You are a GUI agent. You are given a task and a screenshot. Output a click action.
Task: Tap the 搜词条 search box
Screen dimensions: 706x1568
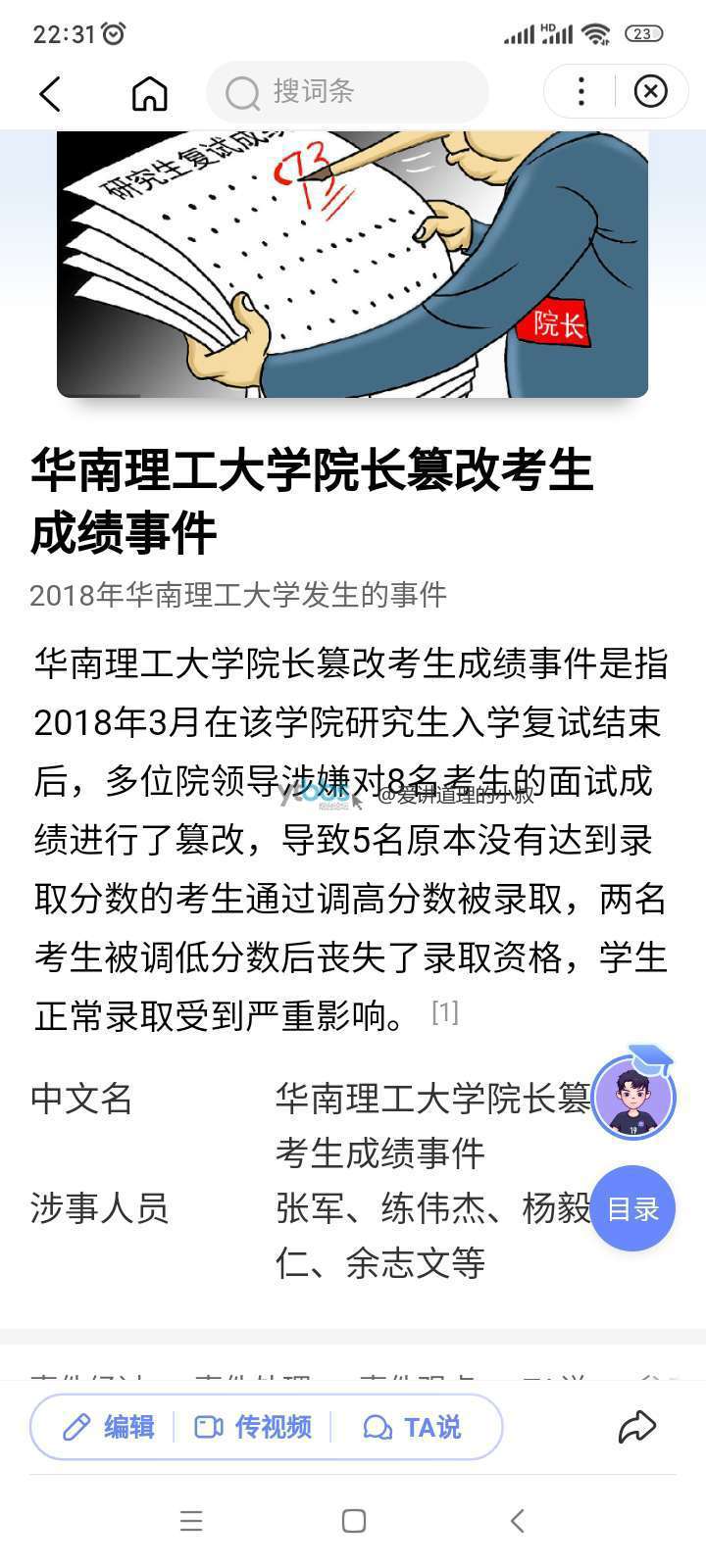tap(348, 92)
